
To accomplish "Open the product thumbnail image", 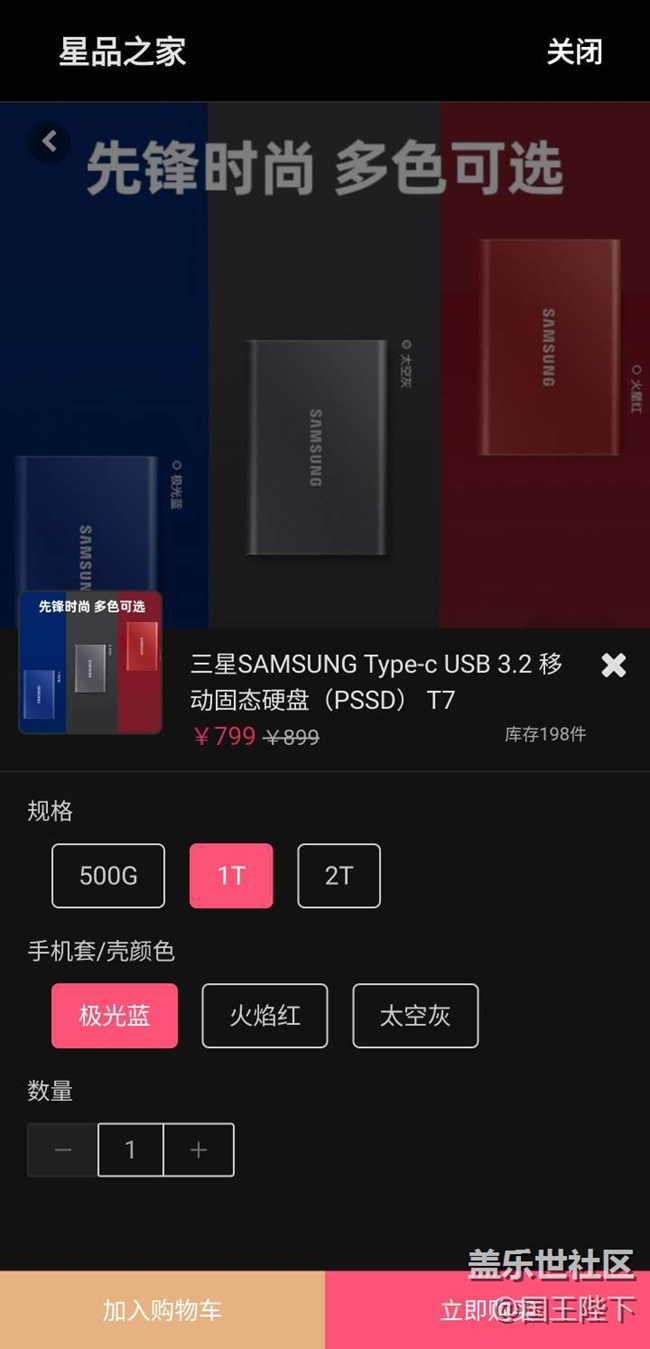I will (x=90, y=662).
